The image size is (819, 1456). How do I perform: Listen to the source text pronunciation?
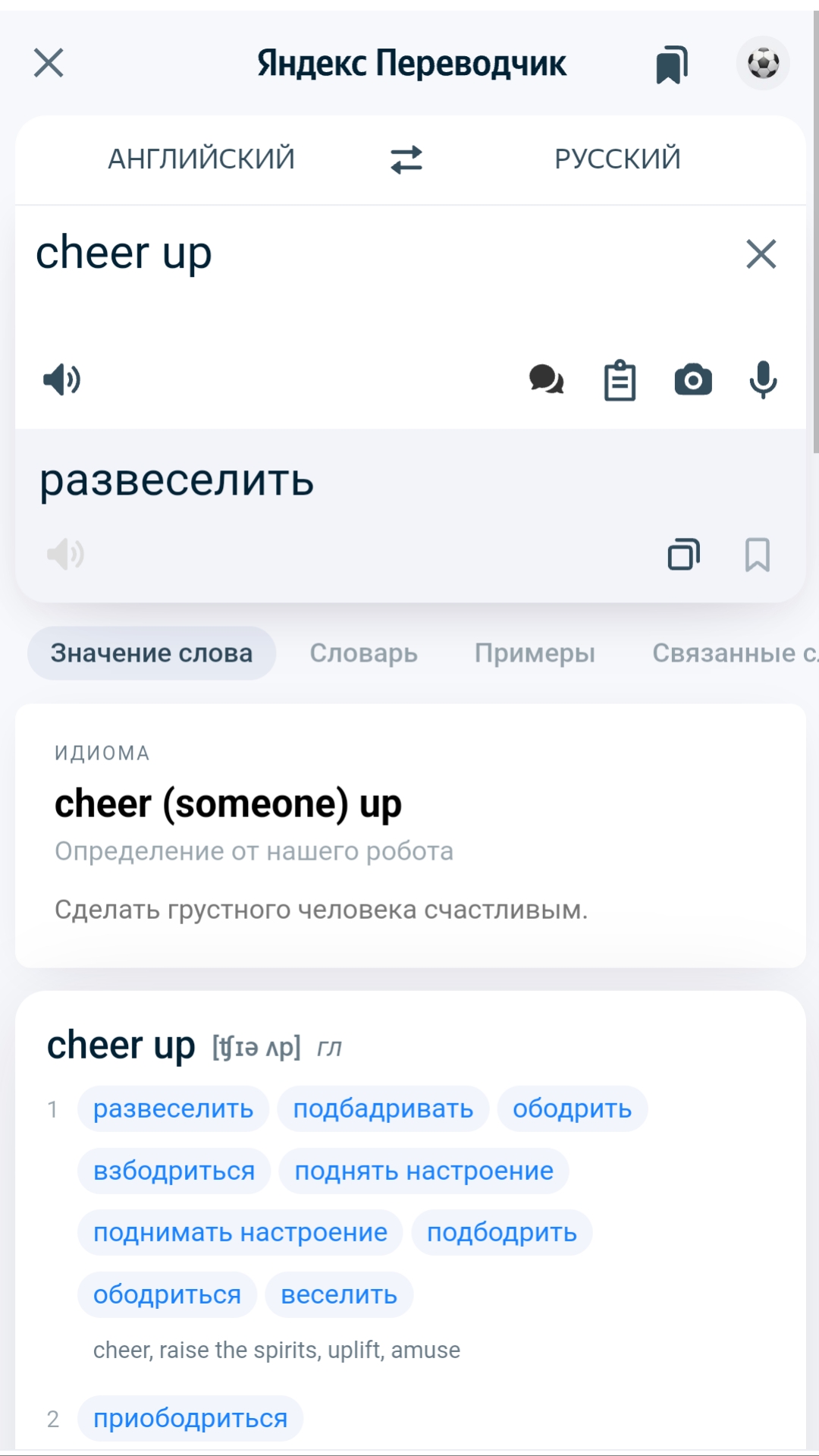pos(62,379)
